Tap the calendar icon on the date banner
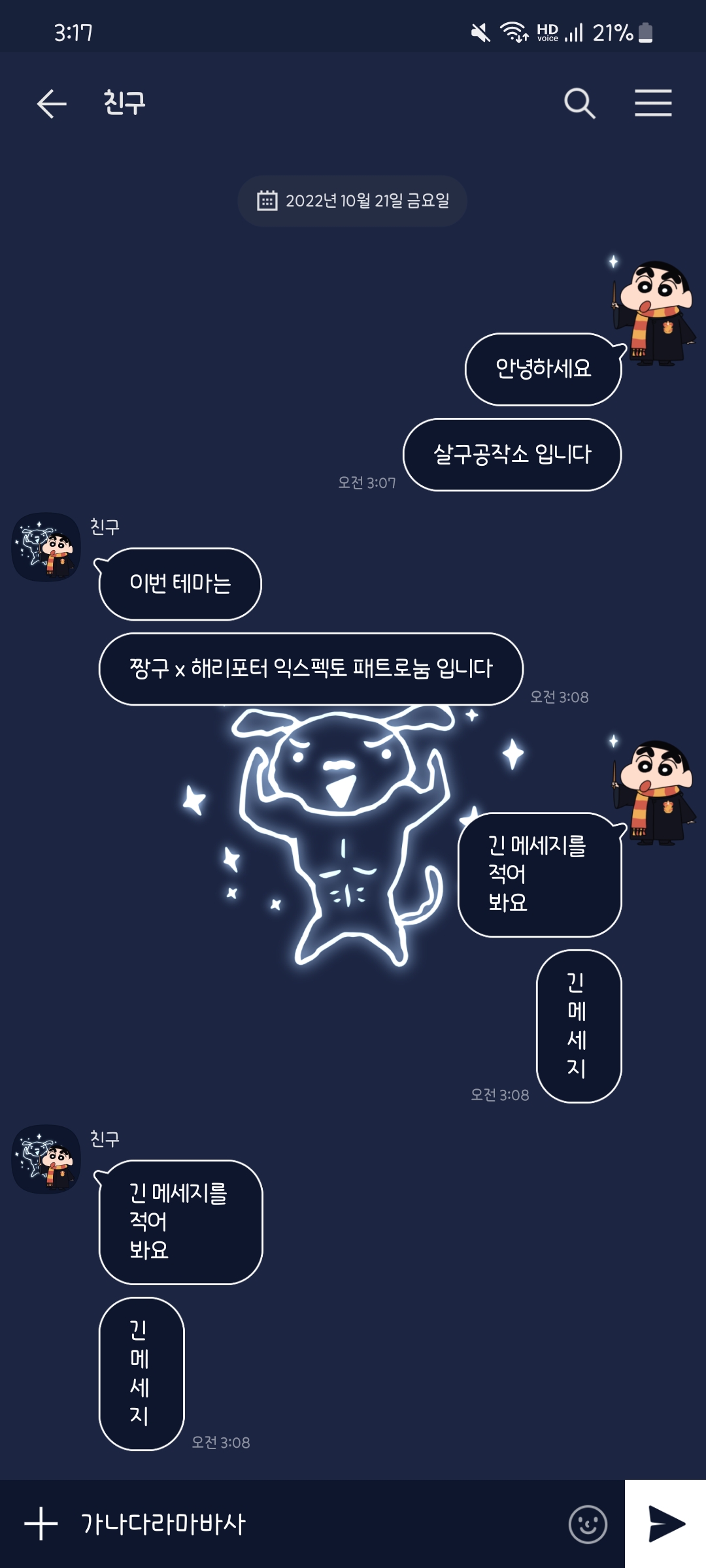The height and width of the screenshot is (1568, 706). pyautogui.click(x=266, y=201)
